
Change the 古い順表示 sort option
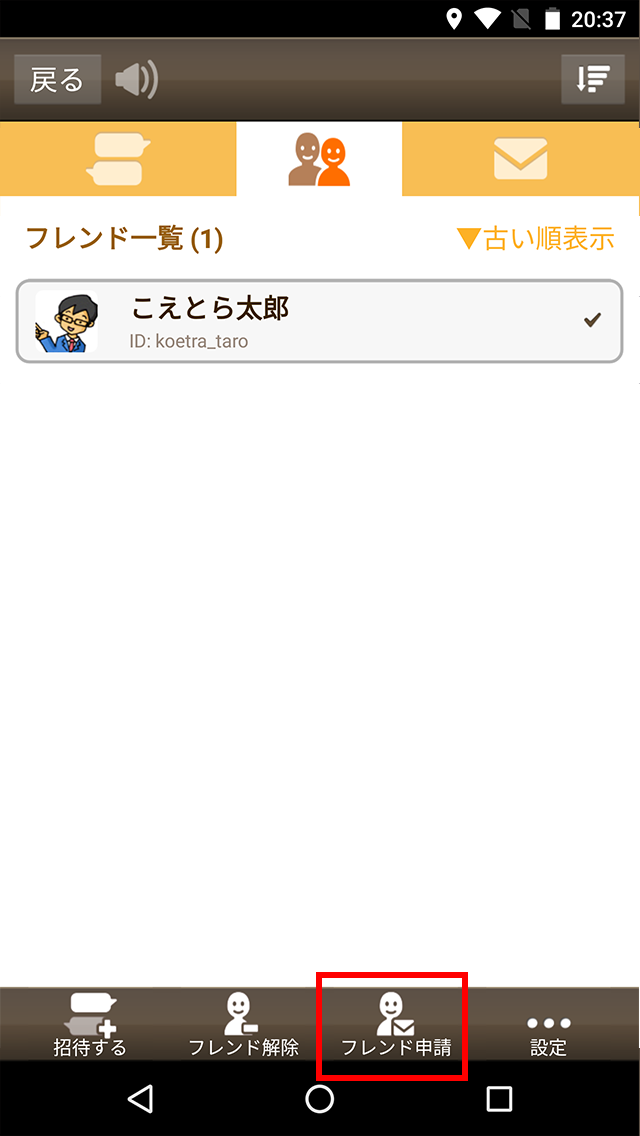pos(535,238)
